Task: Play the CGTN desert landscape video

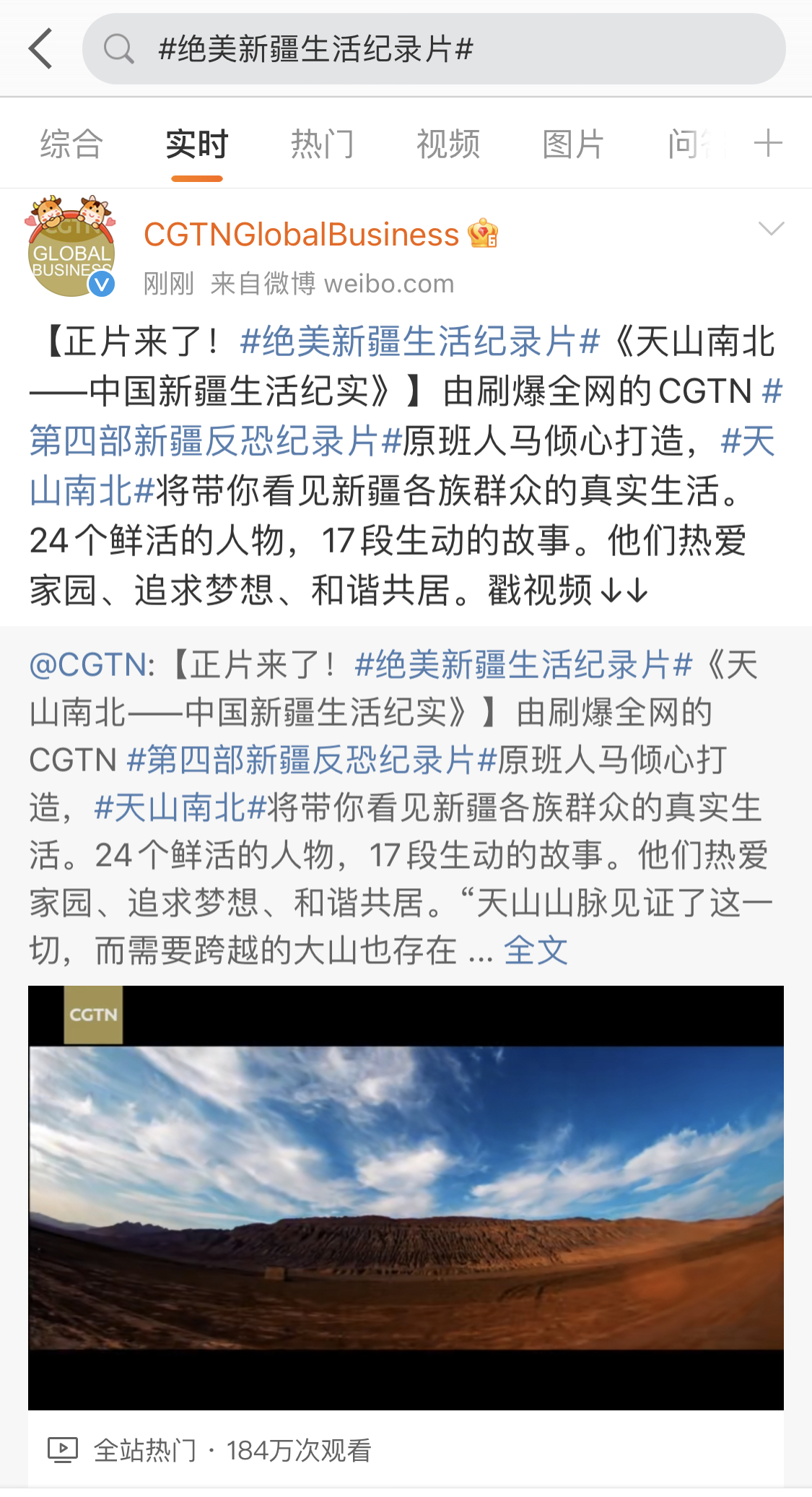Action: tap(406, 1197)
